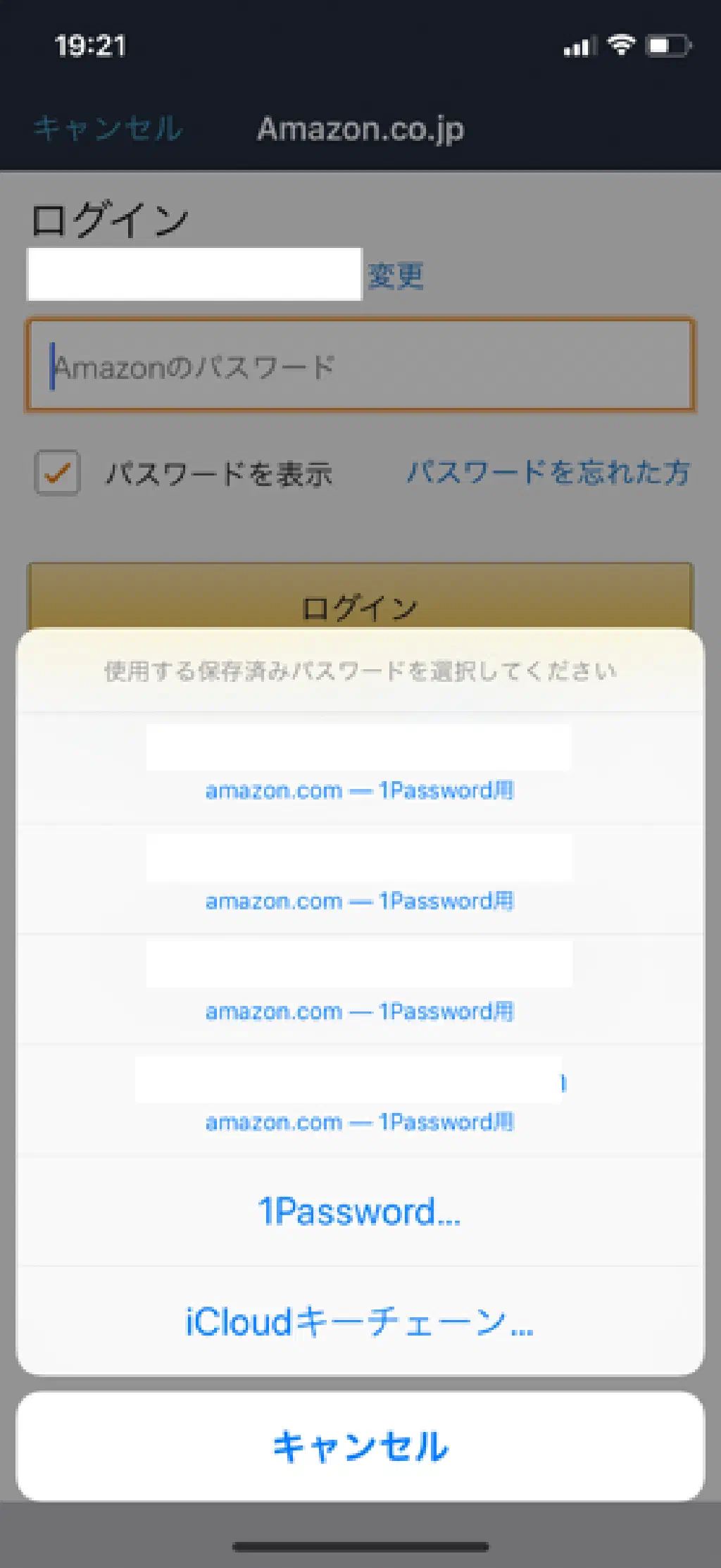Open the 1Password… option
721x1568 pixels.
[x=360, y=1212]
